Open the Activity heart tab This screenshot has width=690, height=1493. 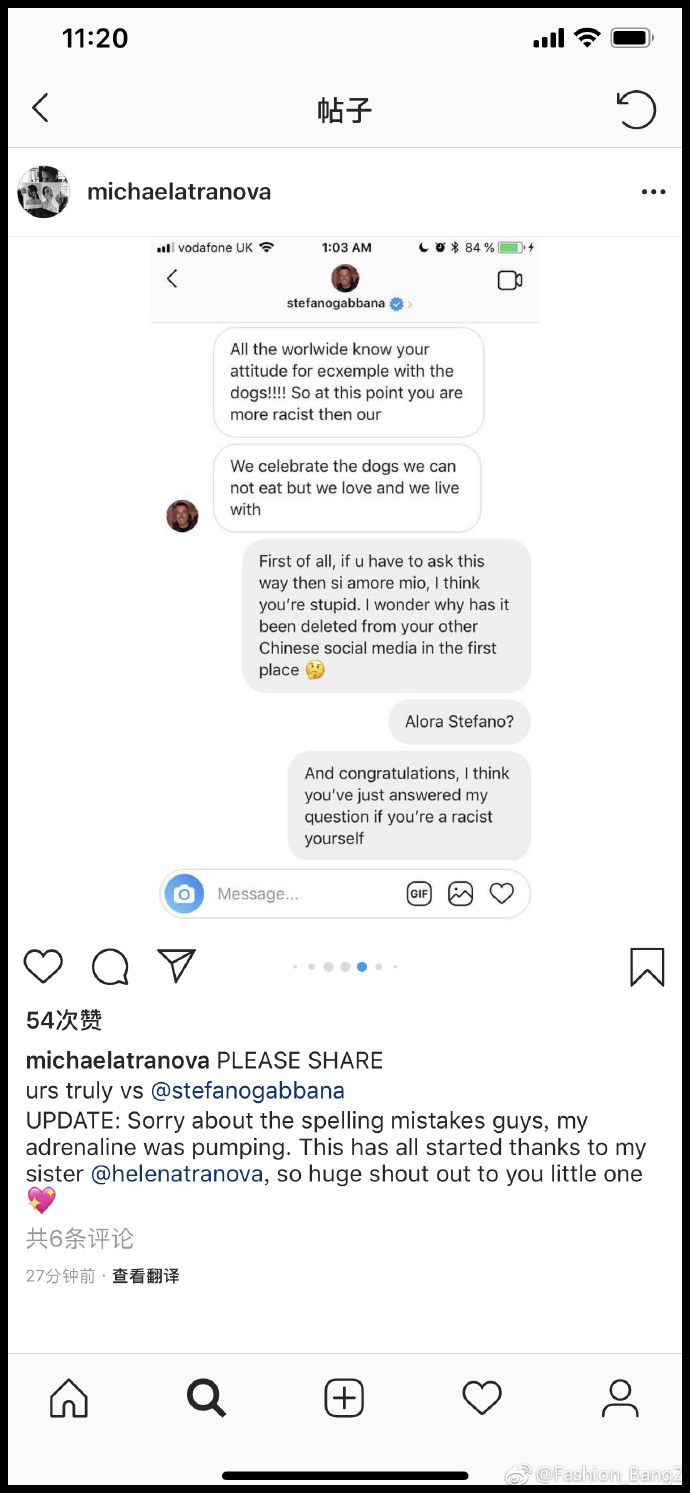[482, 1398]
